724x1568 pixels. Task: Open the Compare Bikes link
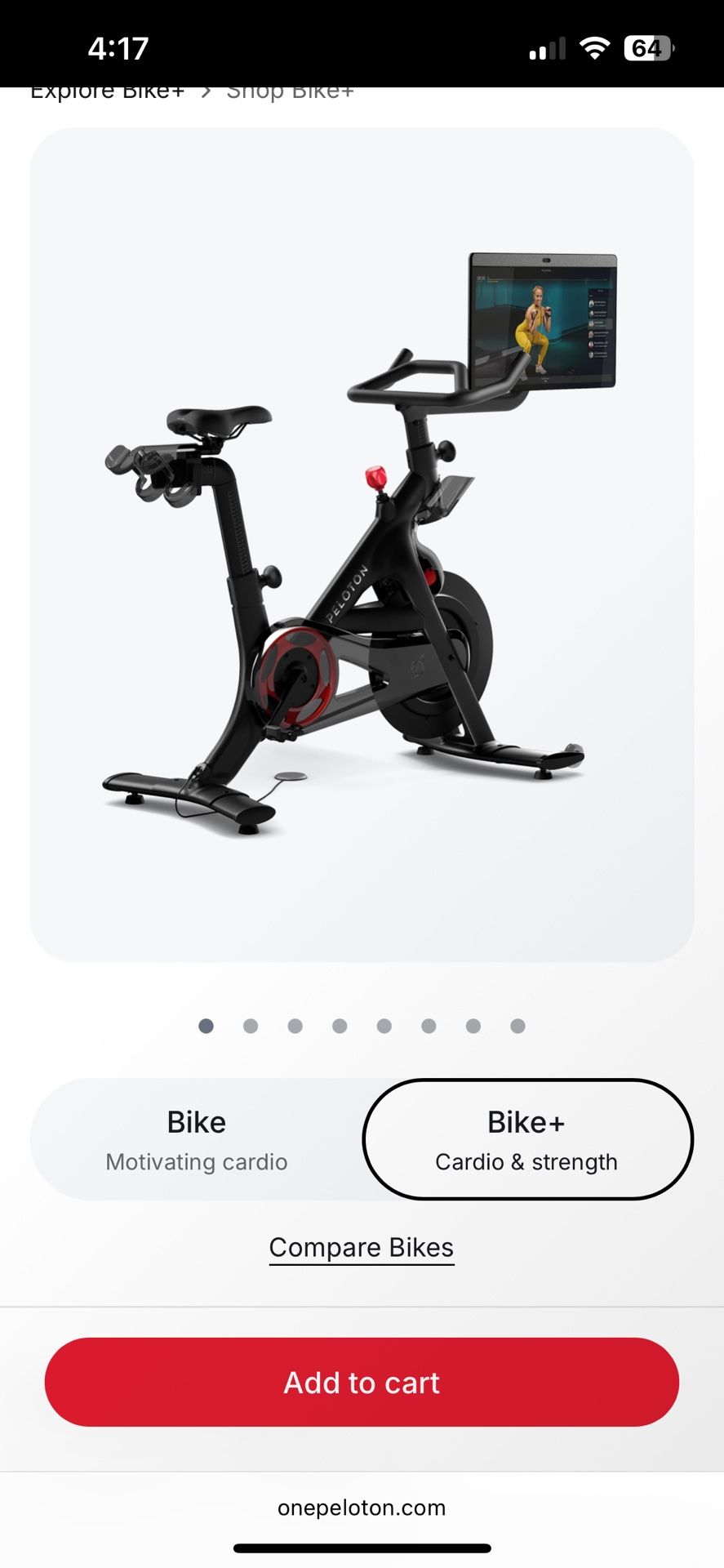click(x=362, y=1247)
